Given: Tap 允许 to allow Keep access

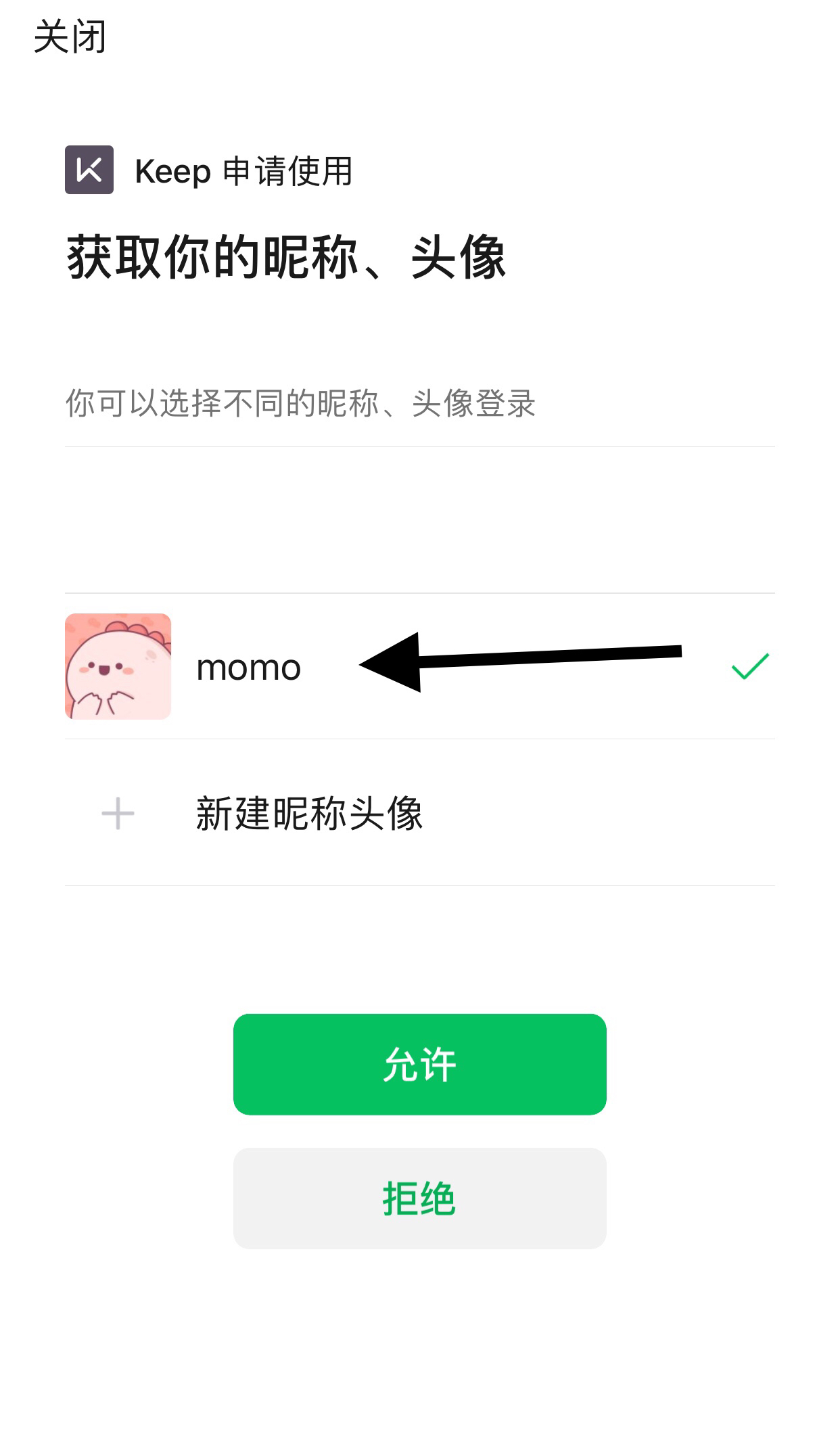Looking at the screenshot, I should [419, 1064].
